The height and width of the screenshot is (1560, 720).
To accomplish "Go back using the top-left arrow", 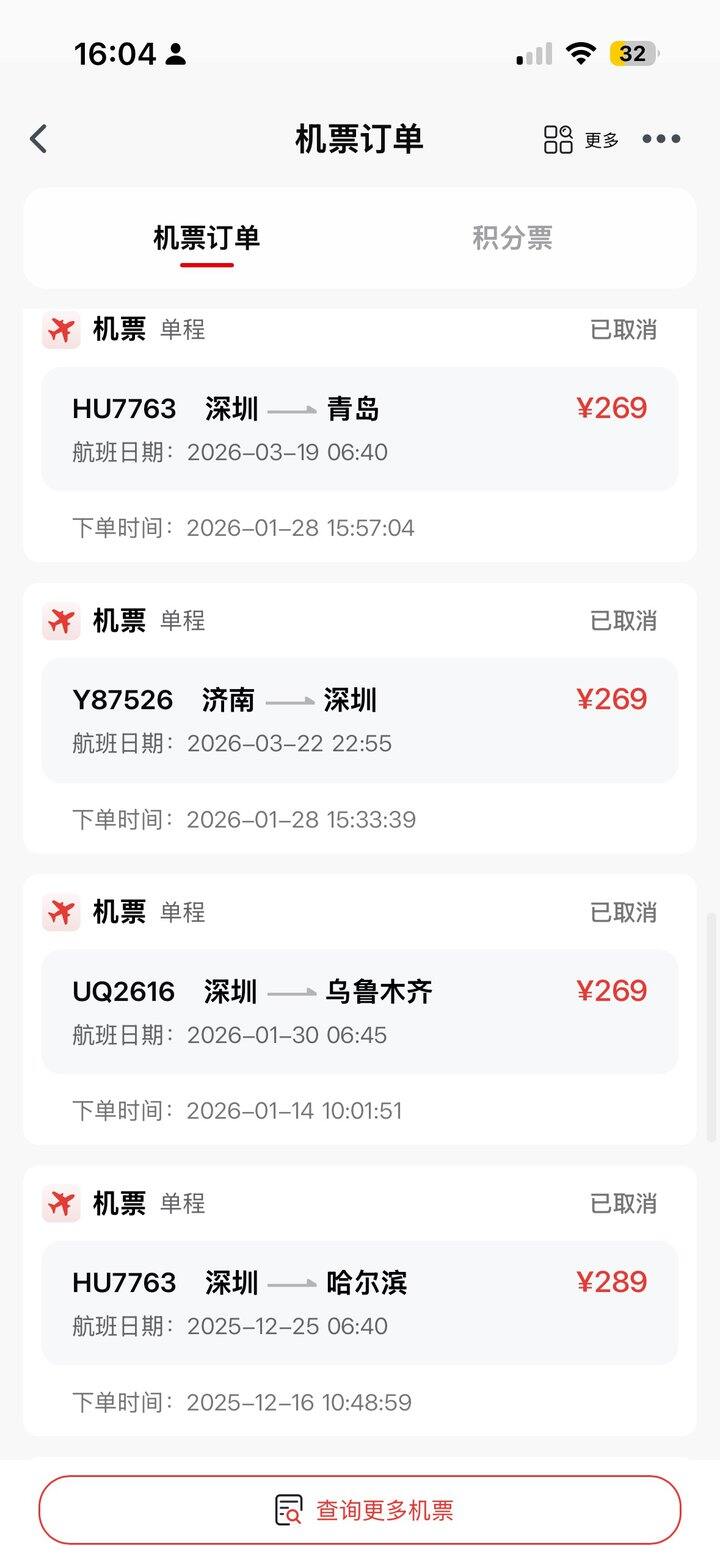I will pyautogui.click(x=39, y=139).
